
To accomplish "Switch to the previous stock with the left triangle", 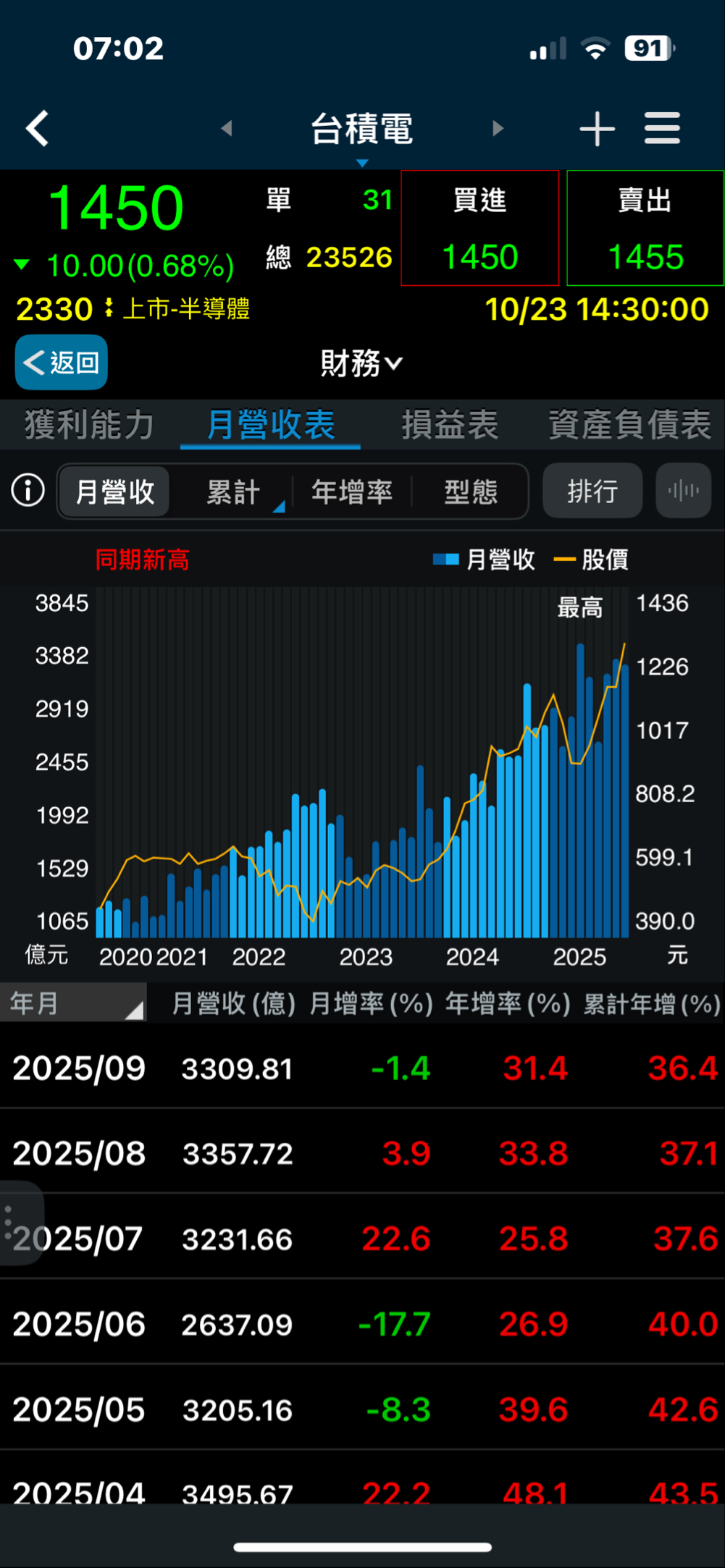I will 227,129.
